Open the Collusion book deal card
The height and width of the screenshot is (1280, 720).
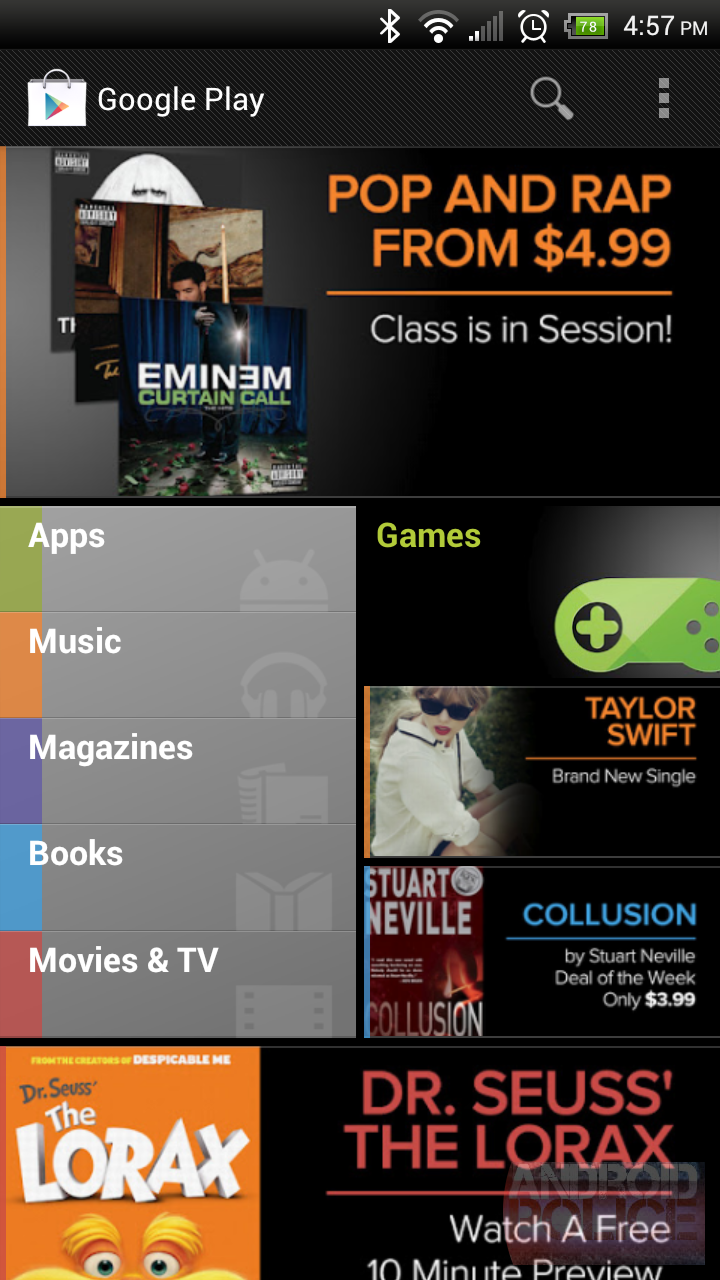coord(542,951)
